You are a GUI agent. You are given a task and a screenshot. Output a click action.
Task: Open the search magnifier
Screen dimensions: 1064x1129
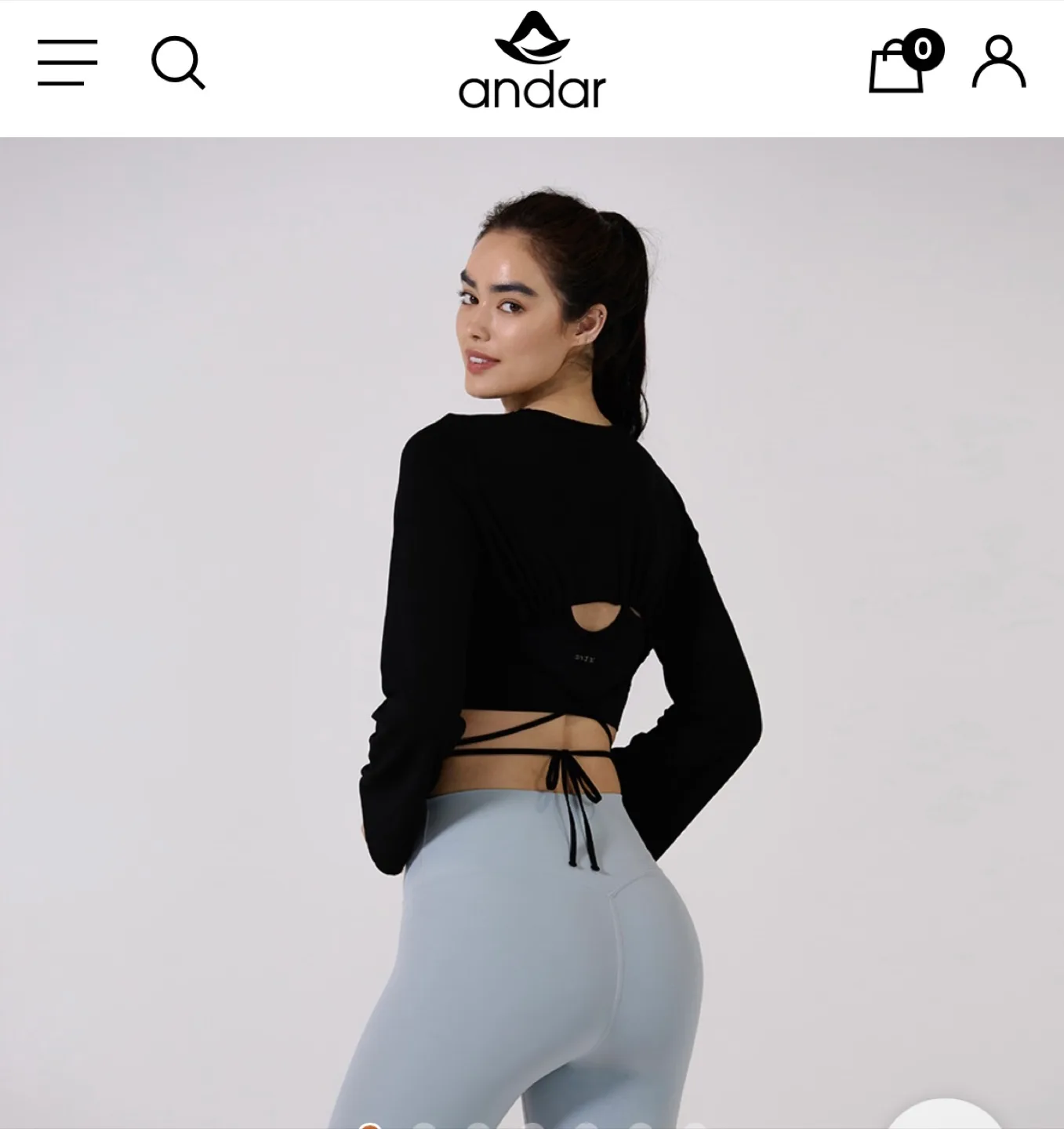coord(178,63)
